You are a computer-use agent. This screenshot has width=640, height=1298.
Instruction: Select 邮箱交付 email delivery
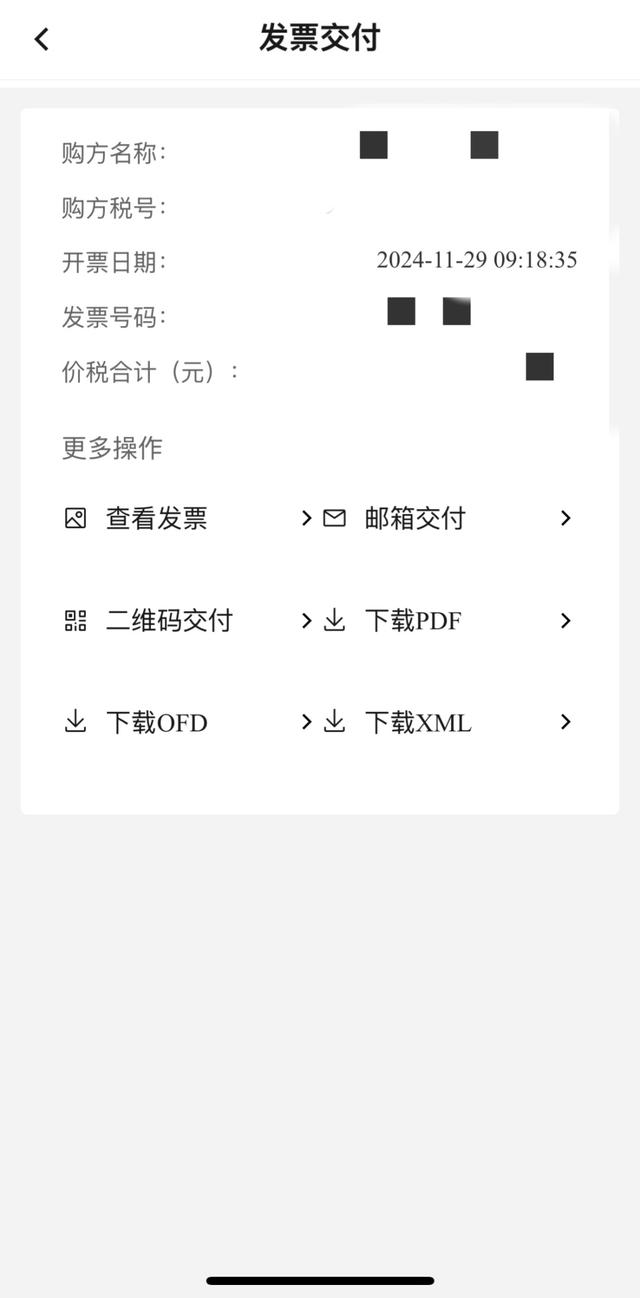coord(448,518)
